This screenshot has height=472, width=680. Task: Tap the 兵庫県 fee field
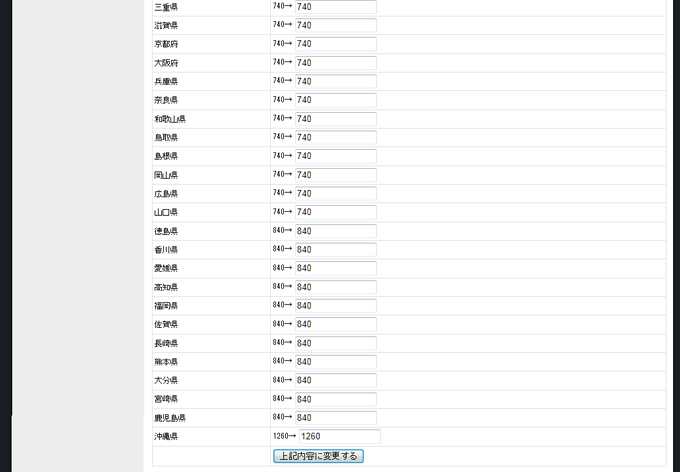pos(335,81)
